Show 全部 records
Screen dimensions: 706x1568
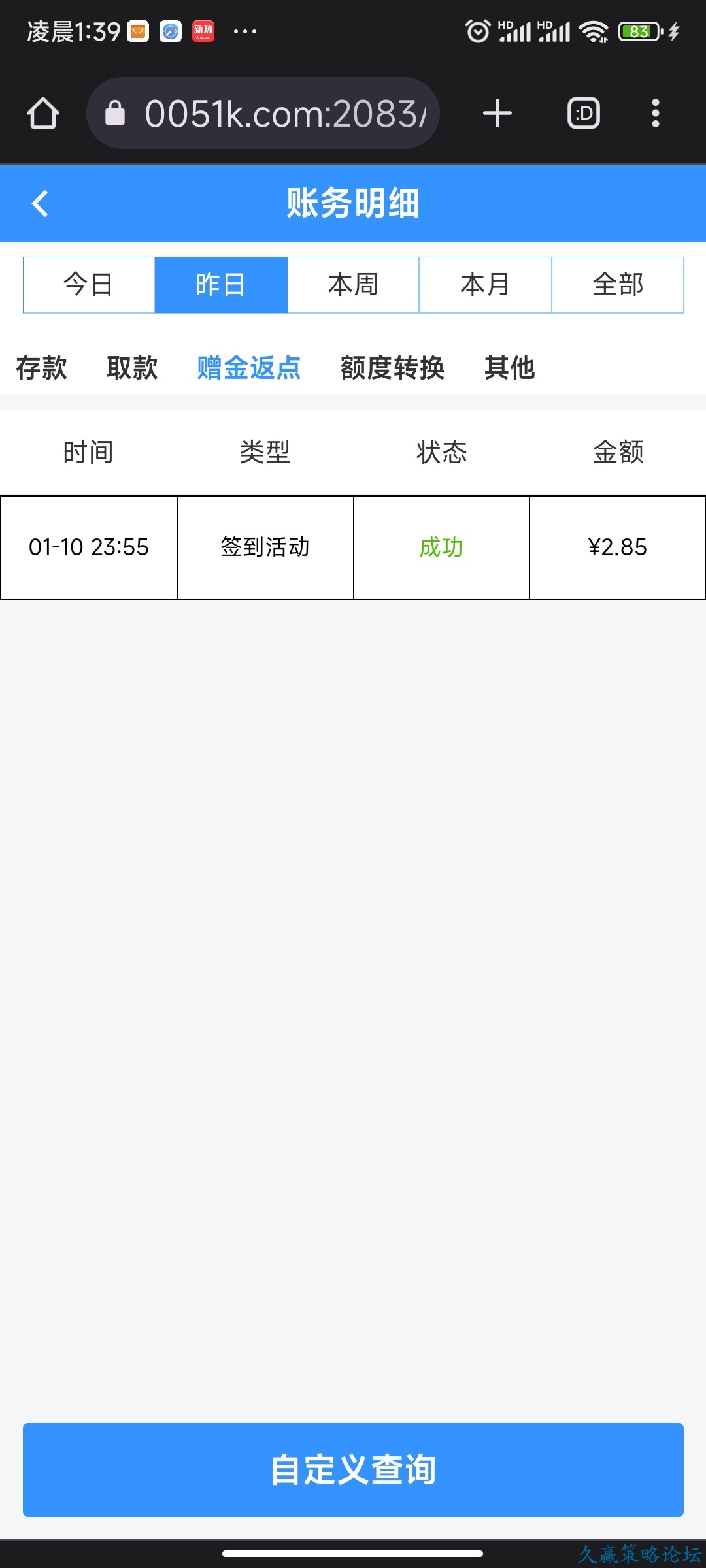point(618,285)
